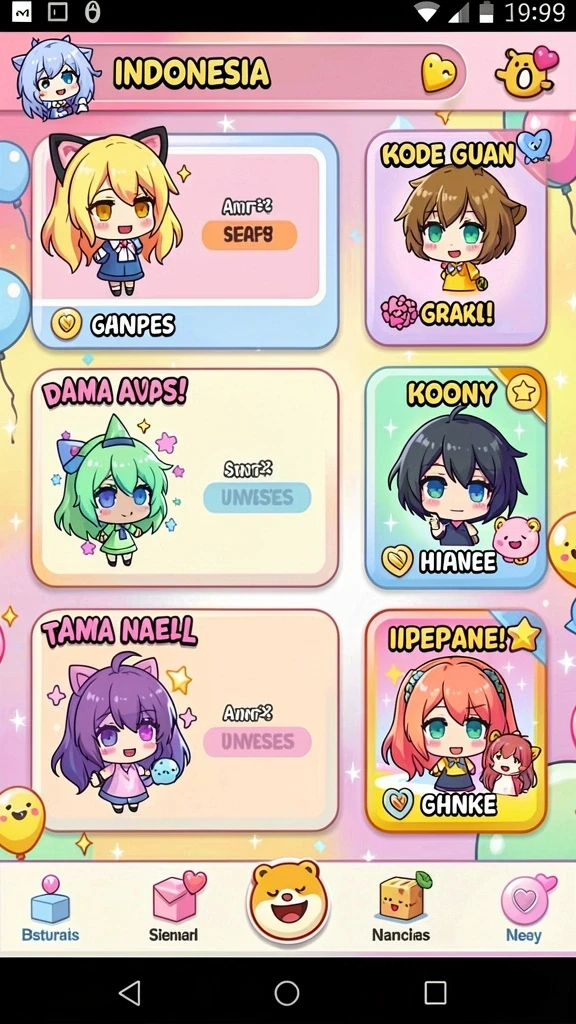Image resolution: width=576 pixels, height=1024 pixels.
Task: Switch to the Nancias tab
Action: pos(401,909)
